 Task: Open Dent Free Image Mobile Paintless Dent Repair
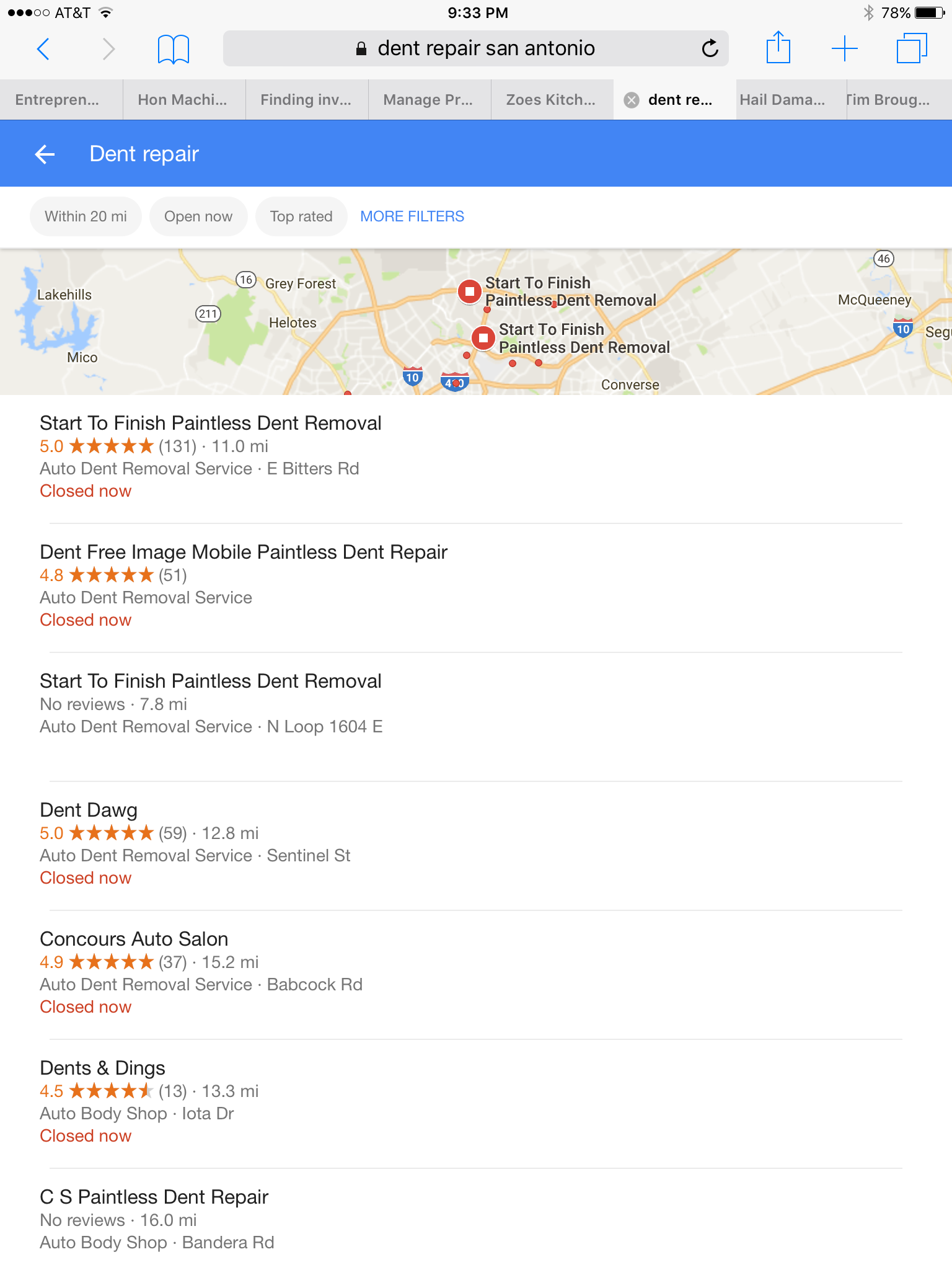244,552
